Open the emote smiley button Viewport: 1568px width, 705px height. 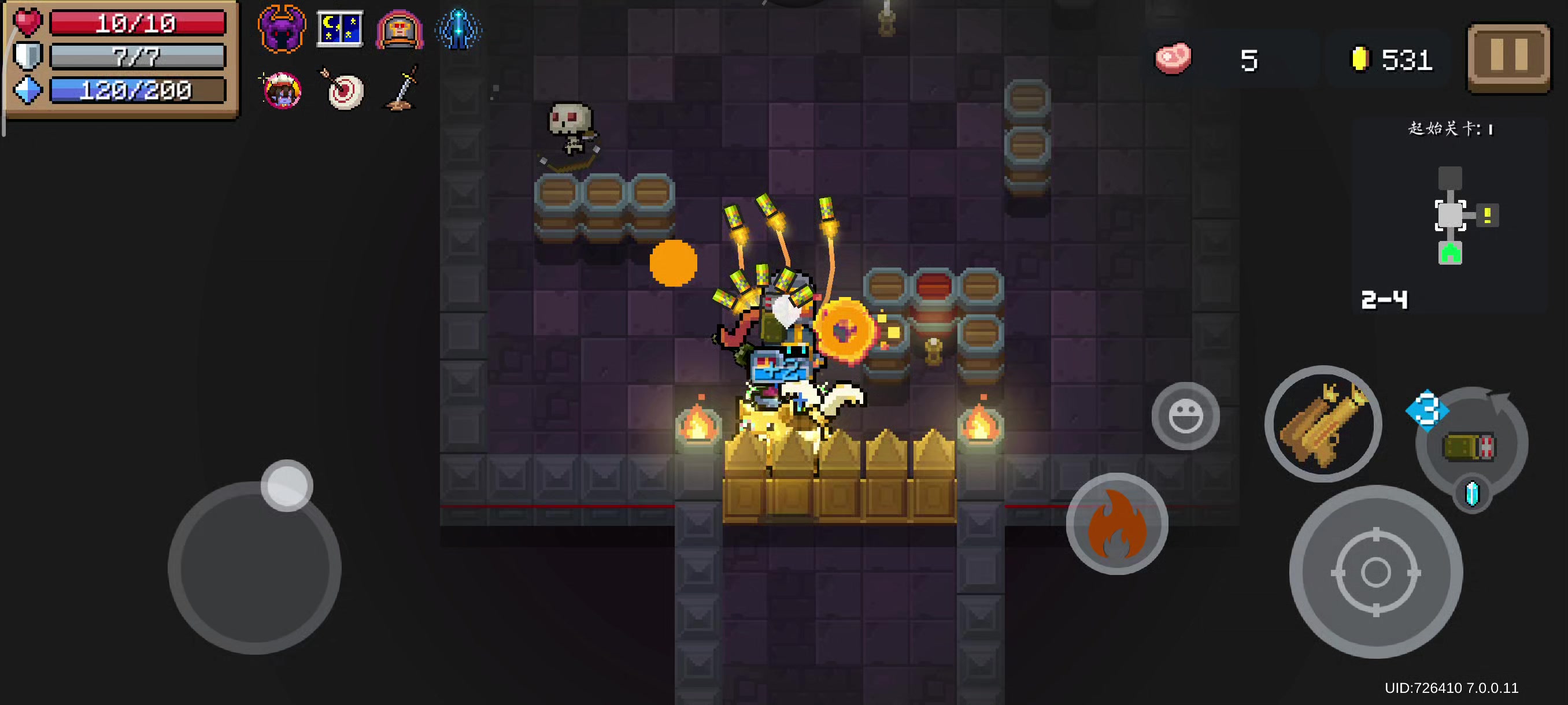click(x=1185, y=416)
